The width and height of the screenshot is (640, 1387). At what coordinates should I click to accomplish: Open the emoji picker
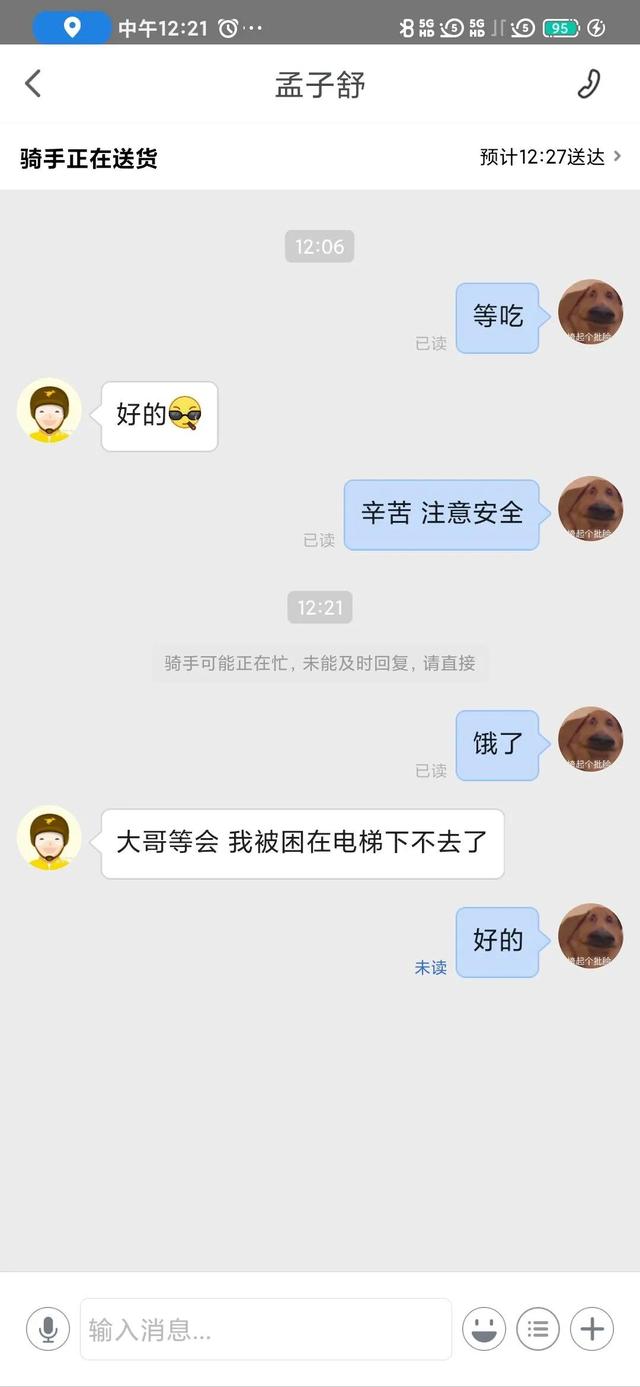point(483,1329)
